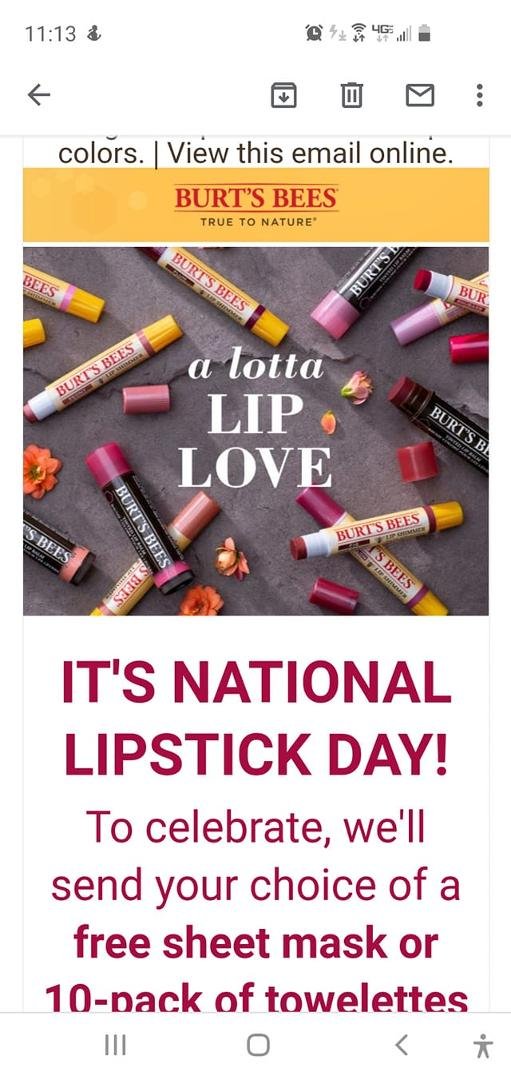Tap the Burt's Bees header banner
This screenshot has width=511, height=1080.
256,205
